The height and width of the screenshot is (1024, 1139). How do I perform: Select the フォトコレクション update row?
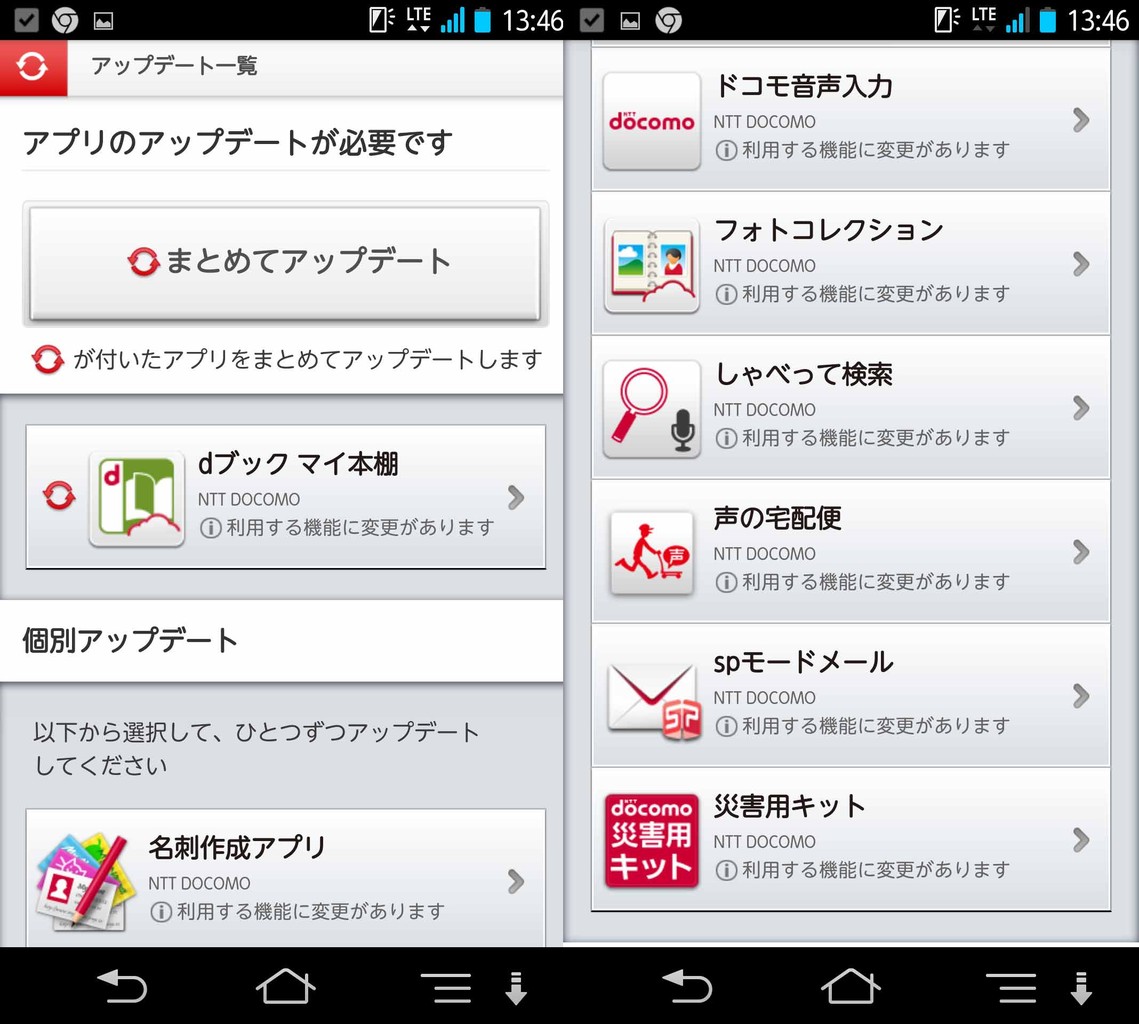coord(851,263)
